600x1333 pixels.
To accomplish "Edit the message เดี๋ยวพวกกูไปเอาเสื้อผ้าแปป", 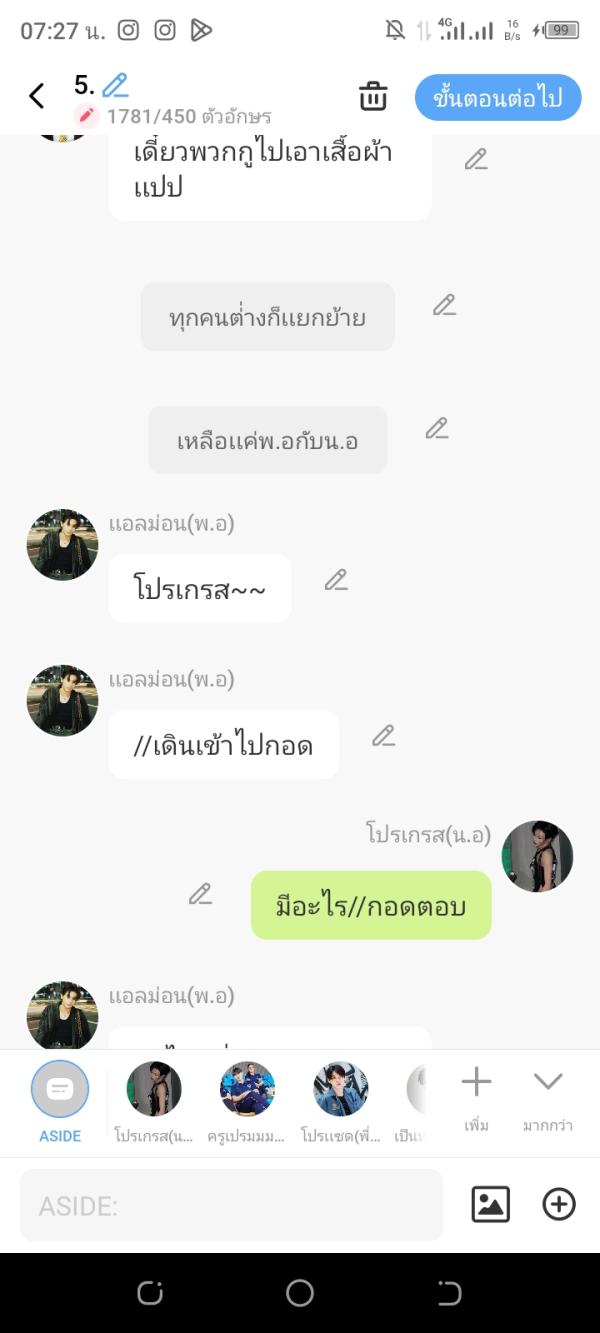I will 475,159.
